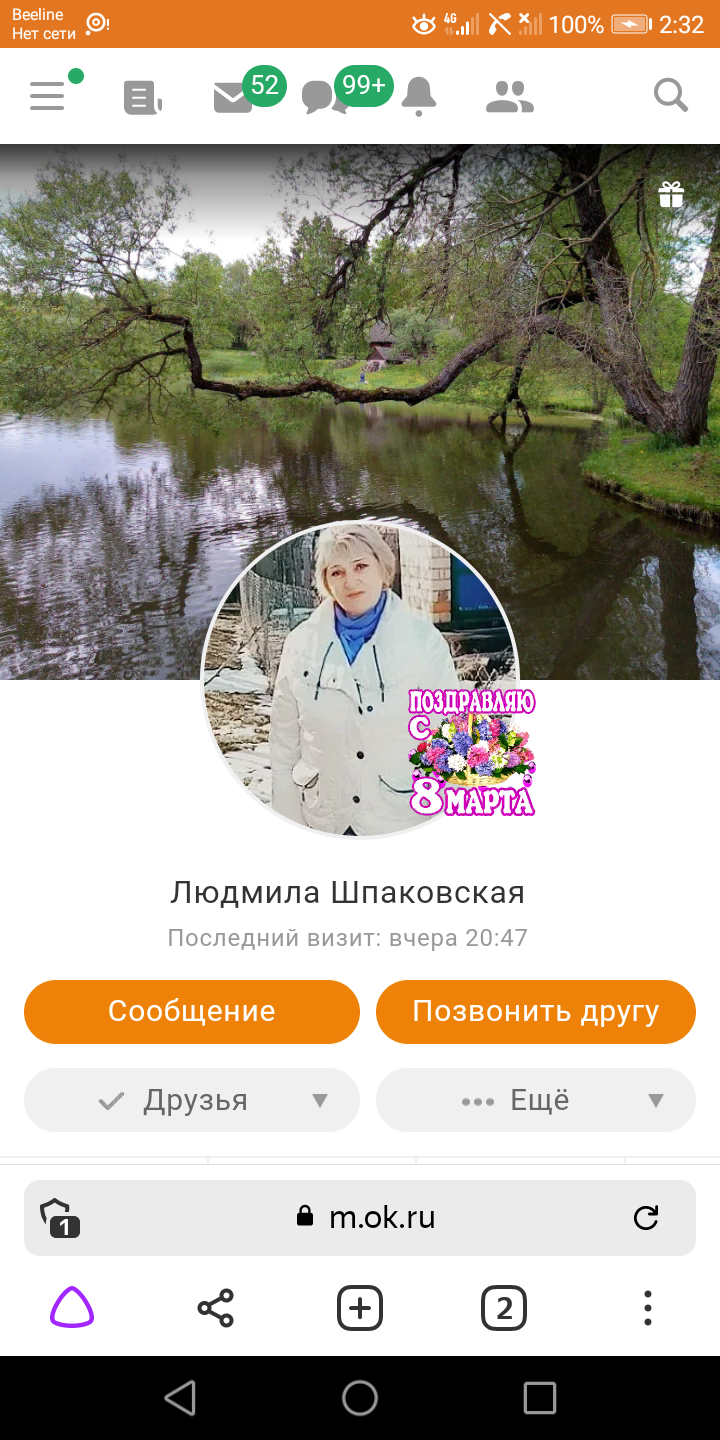This screenshot has height=1440, width=720.
Task: Tap the m.ok.ru address bar
Action: (x=368, y=1217)
